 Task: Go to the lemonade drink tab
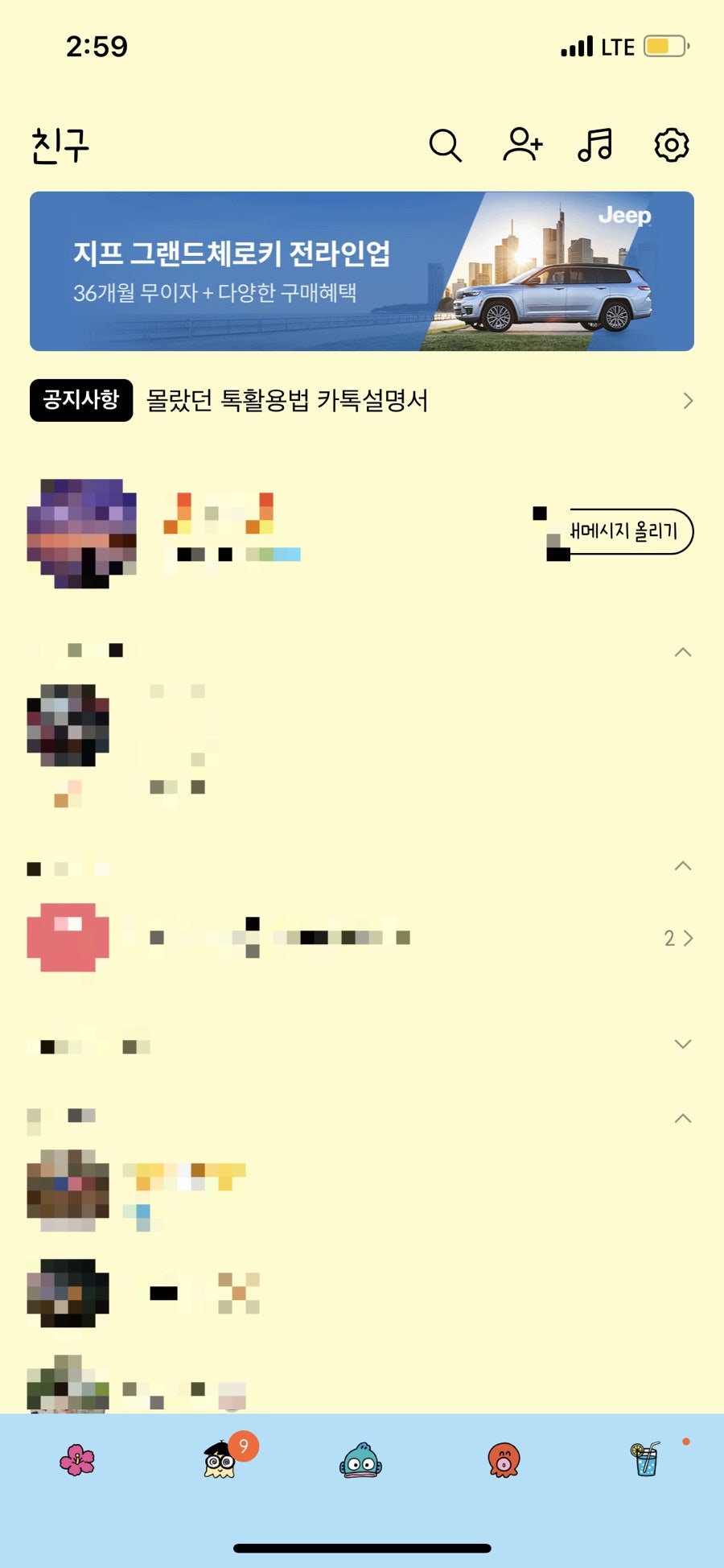point(646,1459)
